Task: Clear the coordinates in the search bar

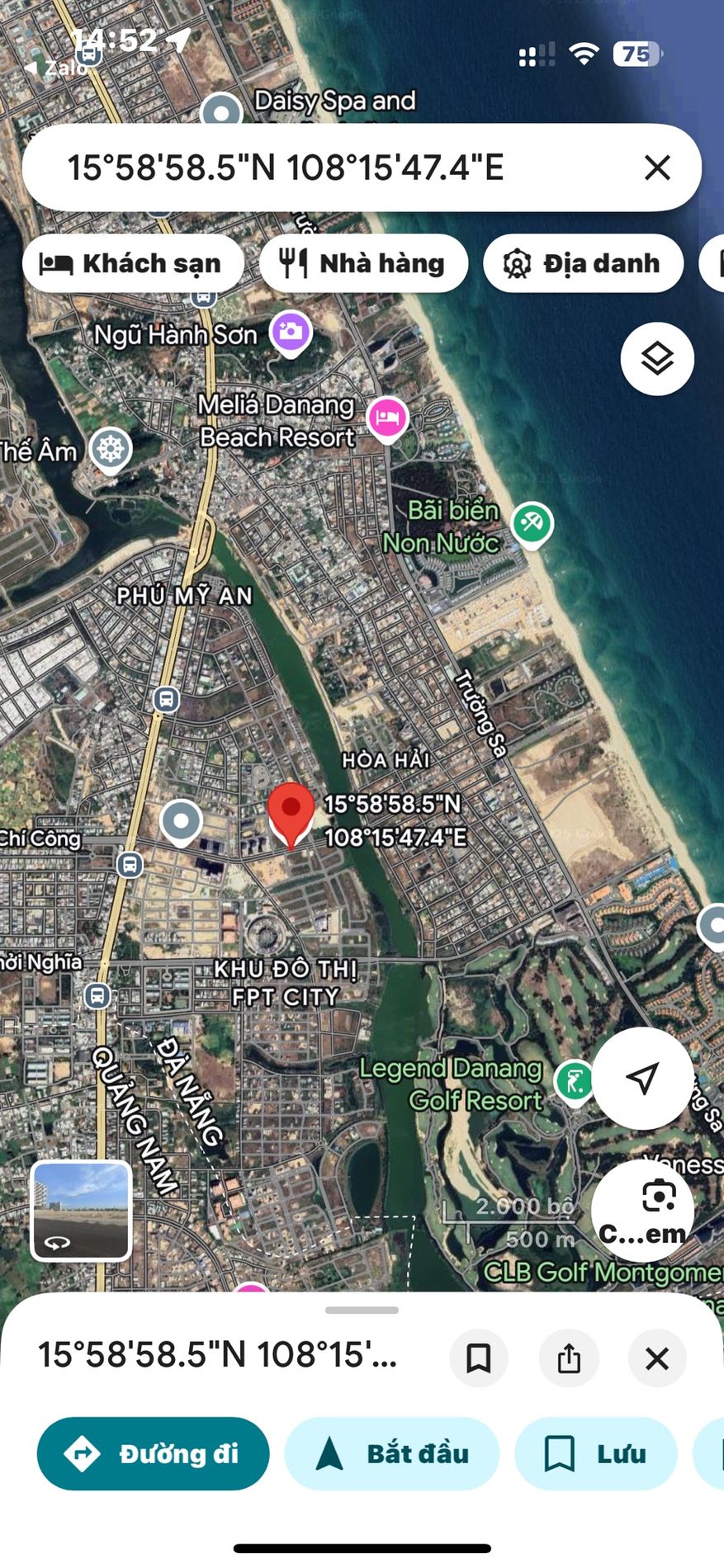Action: coord(657,168)
